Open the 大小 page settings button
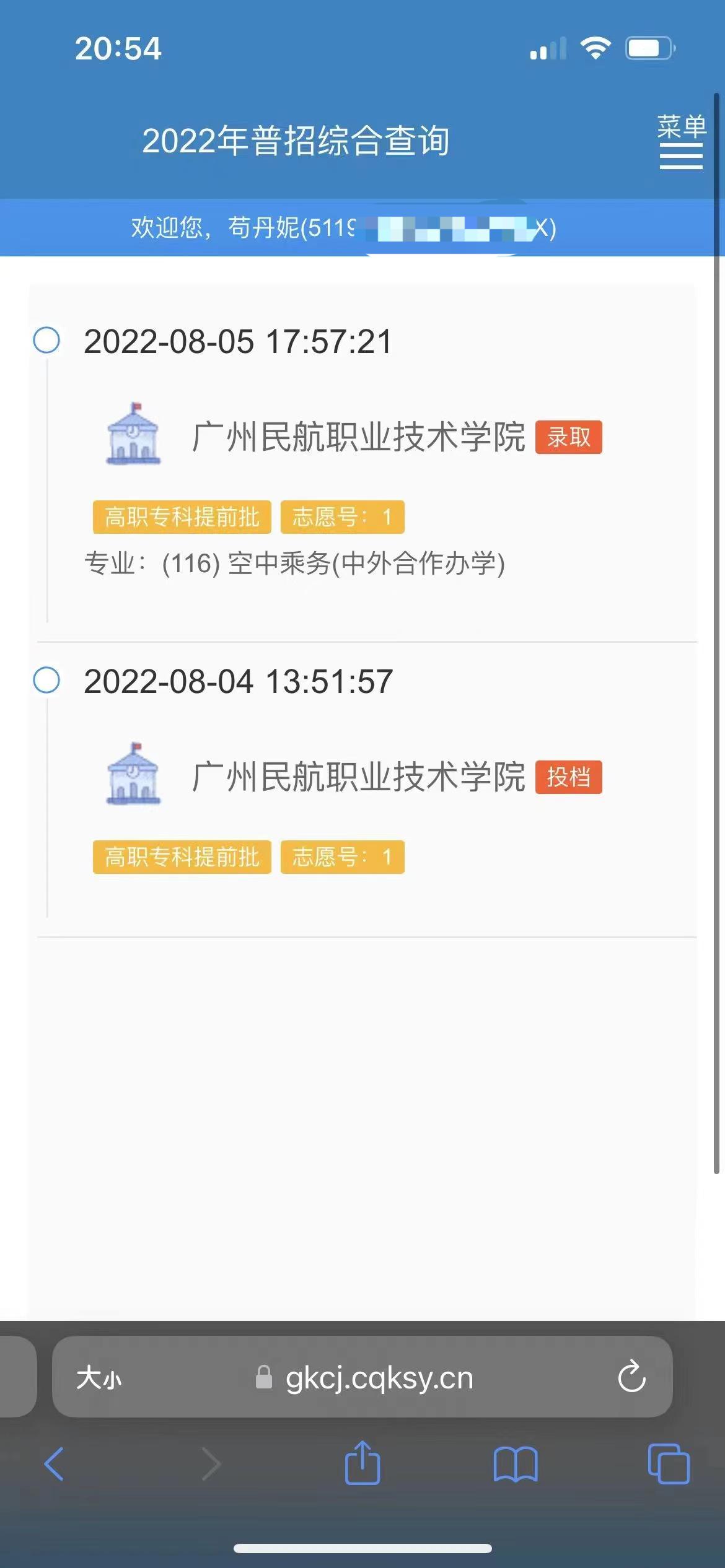Viewport: 725px width, 1568px height. [99, 1378]
